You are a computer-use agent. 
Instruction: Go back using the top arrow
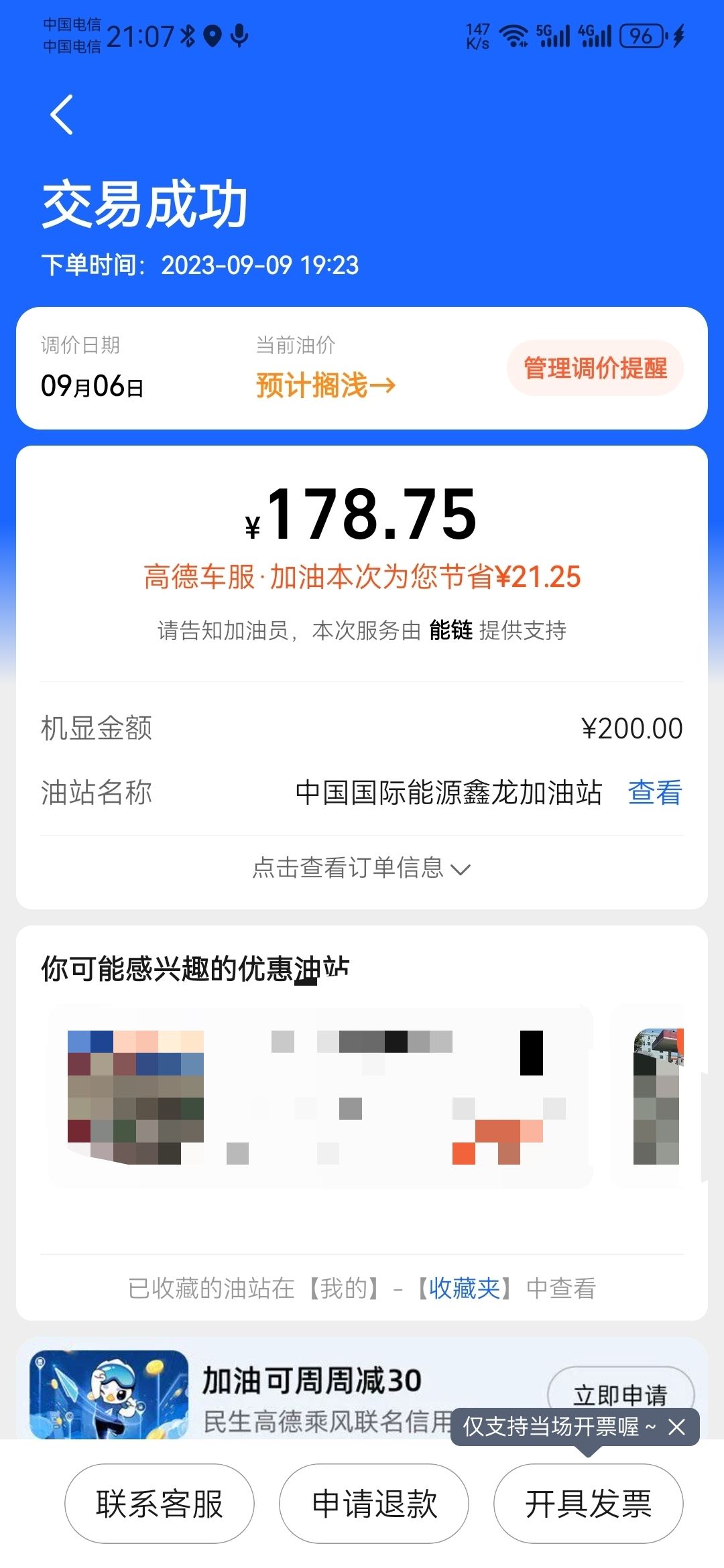(62, 115)
